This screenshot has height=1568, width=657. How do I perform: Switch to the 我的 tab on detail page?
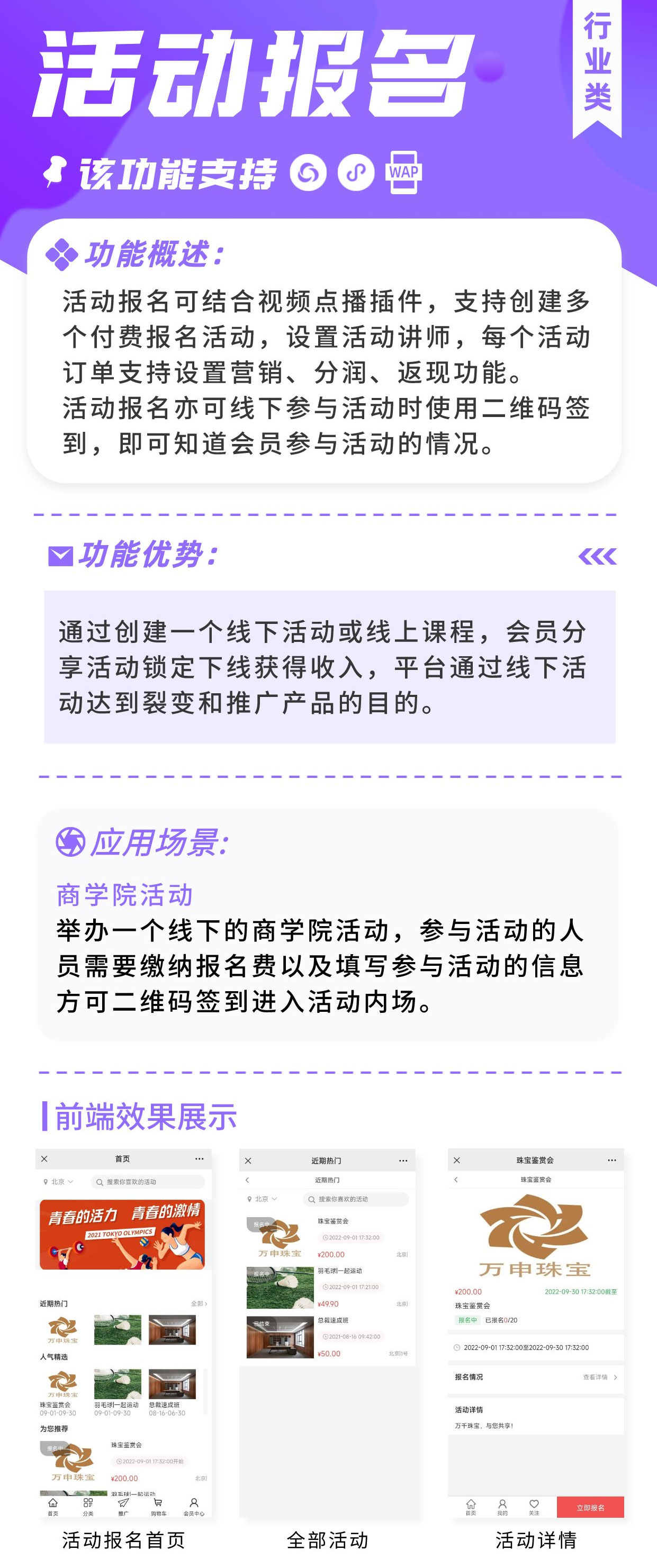click(502, 1504)
